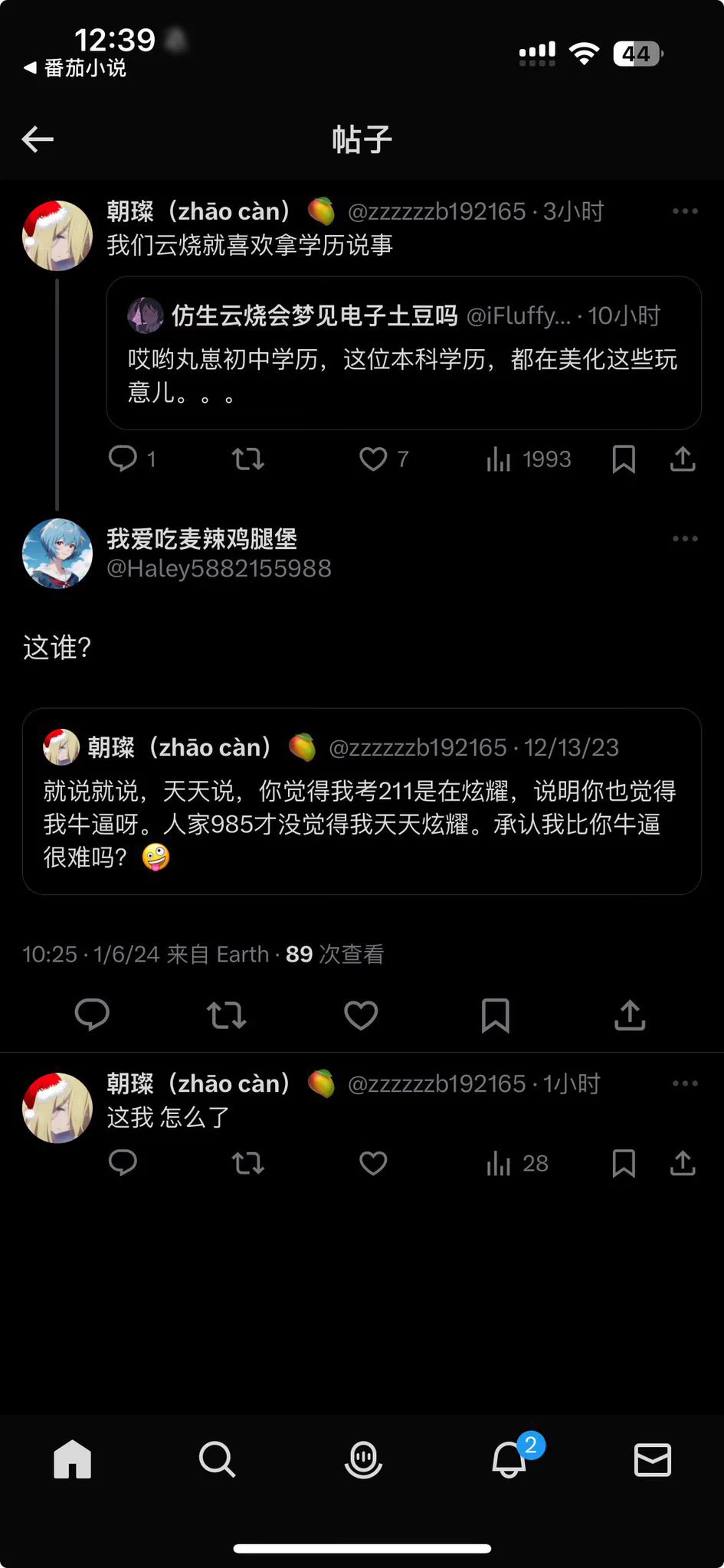724x1568 pixels.
Task: Reply to the 这谁? post
Action: (x=92, y=1015)
